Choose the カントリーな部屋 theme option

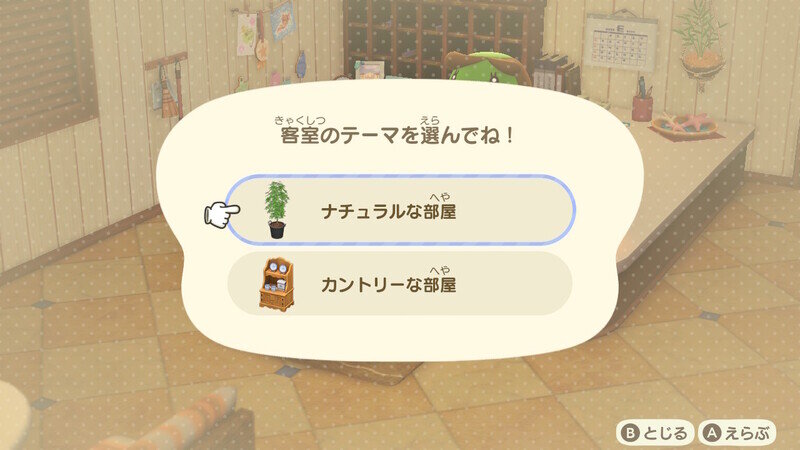(400, 284)
